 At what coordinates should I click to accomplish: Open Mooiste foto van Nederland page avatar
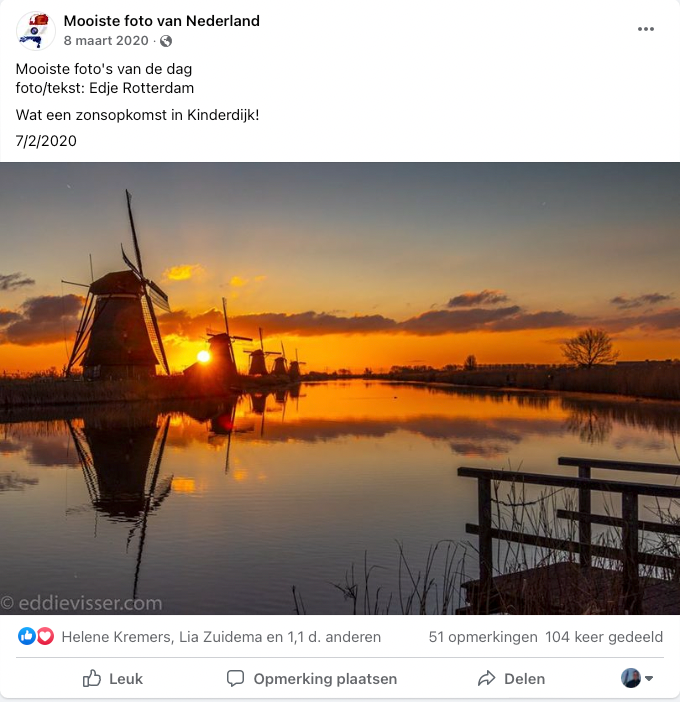coord(35,30)
